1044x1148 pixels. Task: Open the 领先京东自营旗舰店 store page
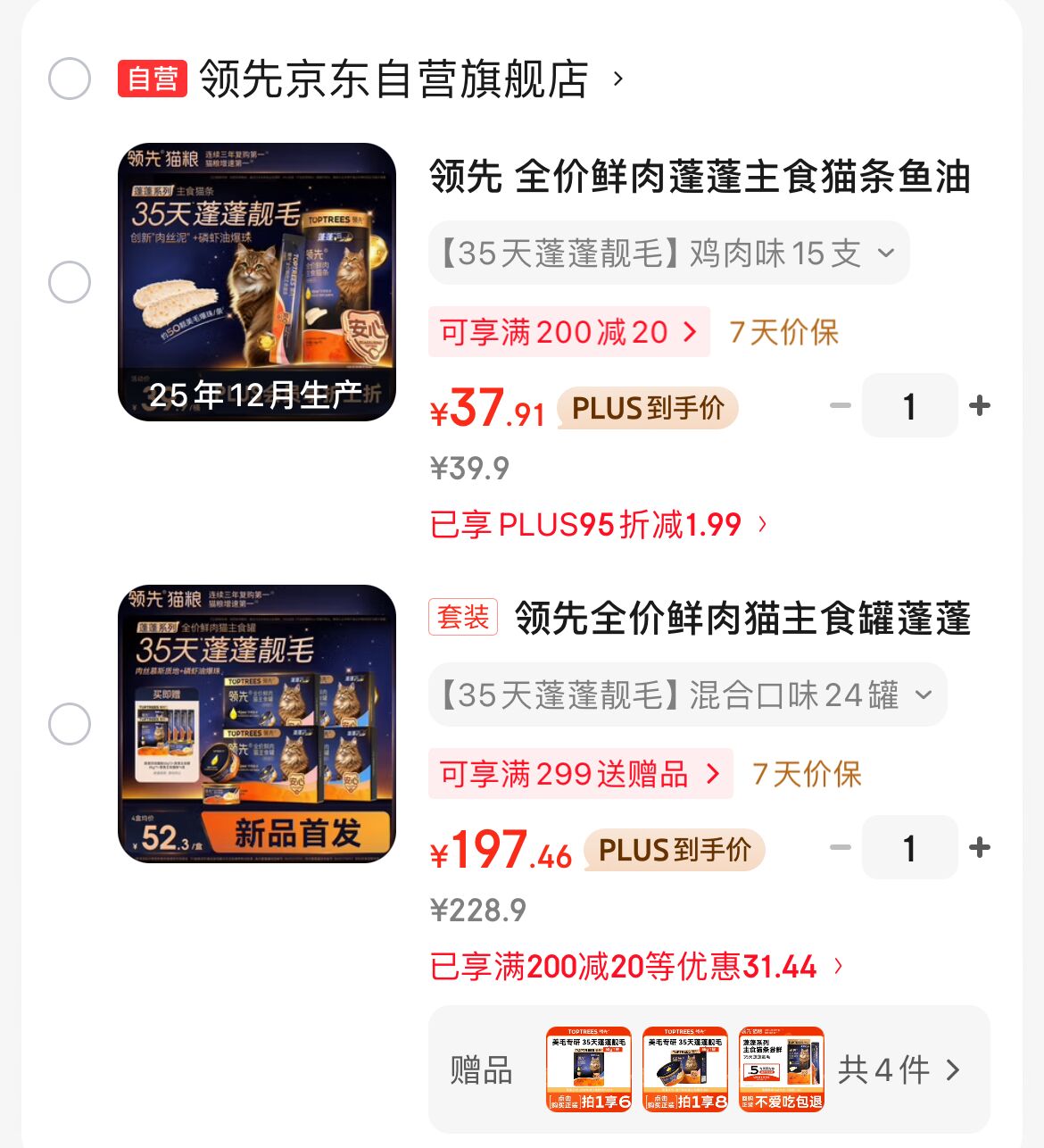click(394, 79)
